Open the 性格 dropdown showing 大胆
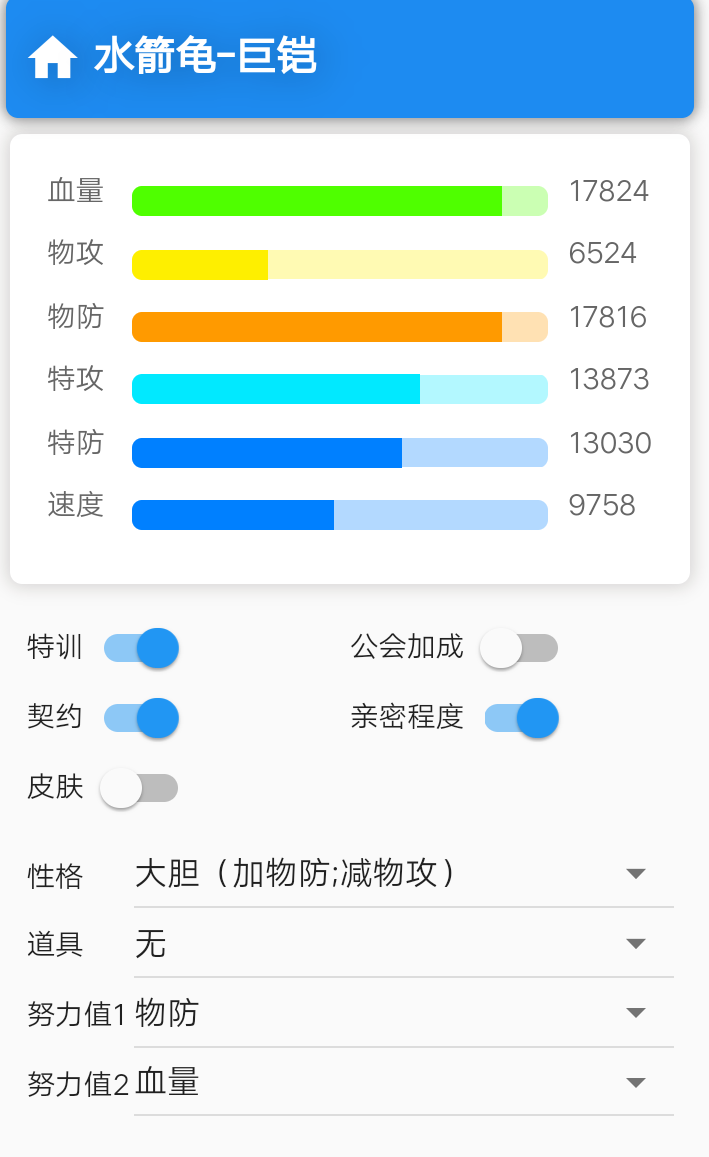This screenshot has width=709, height=1157. pos(403,874)
